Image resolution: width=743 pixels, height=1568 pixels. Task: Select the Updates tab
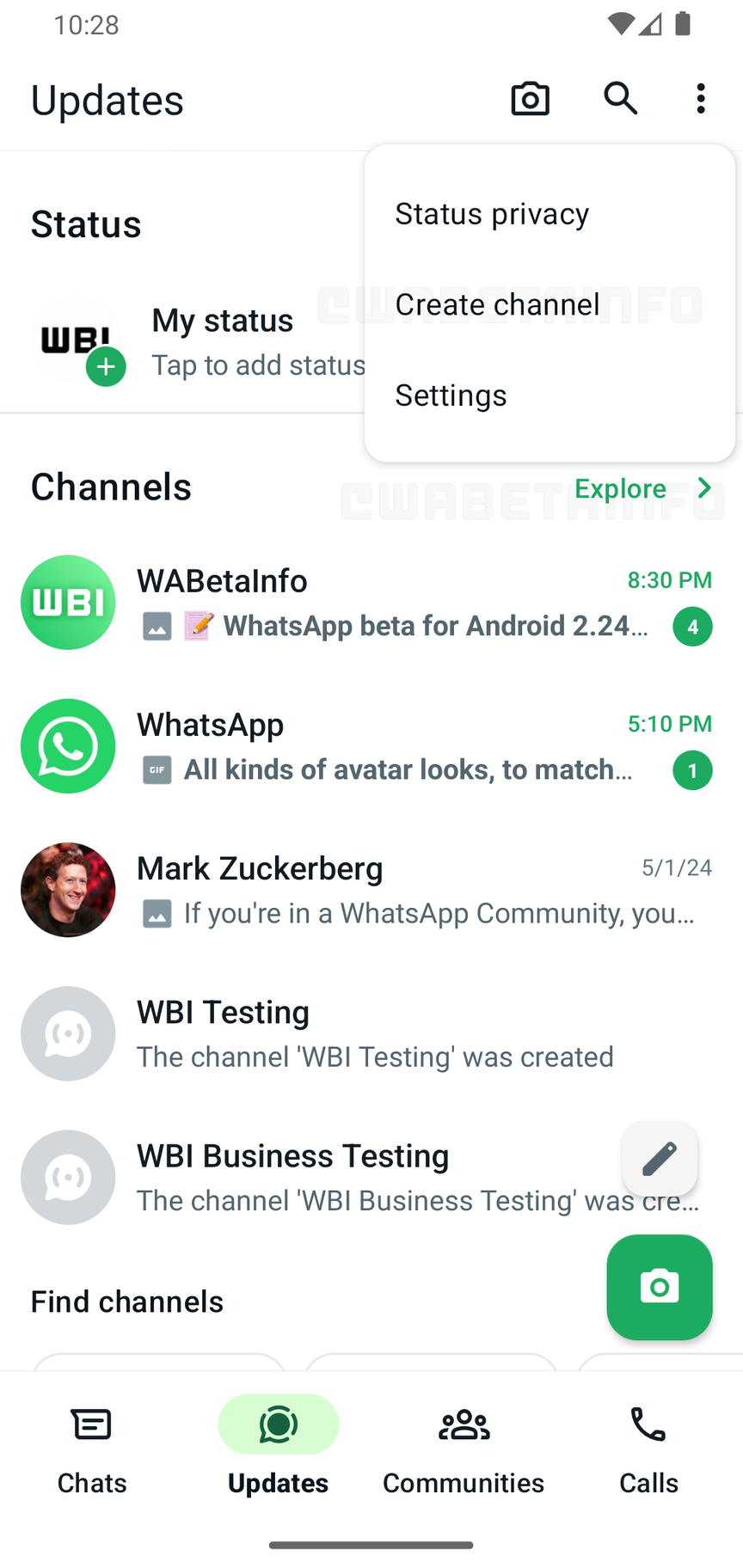[x=278, y=1450]
